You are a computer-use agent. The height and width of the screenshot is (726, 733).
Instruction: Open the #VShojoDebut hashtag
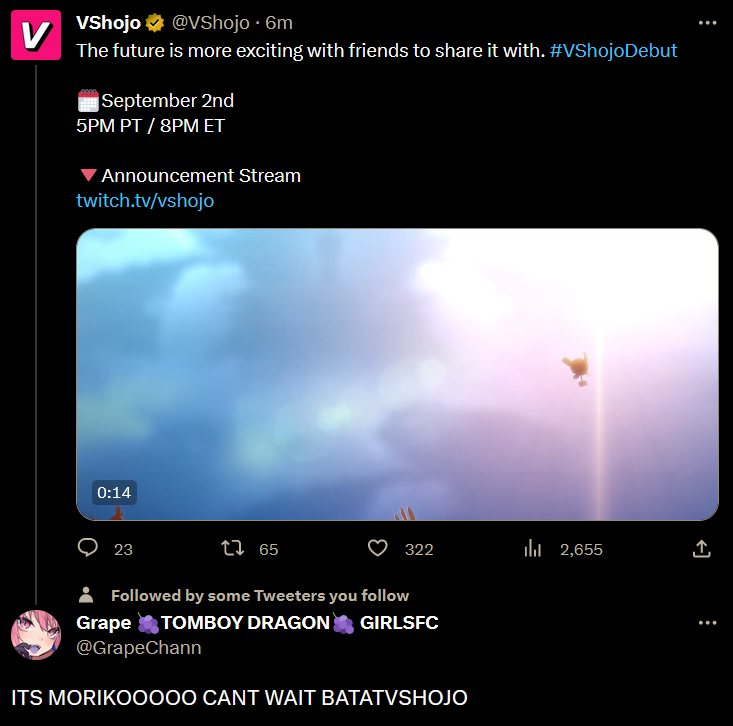613,50
